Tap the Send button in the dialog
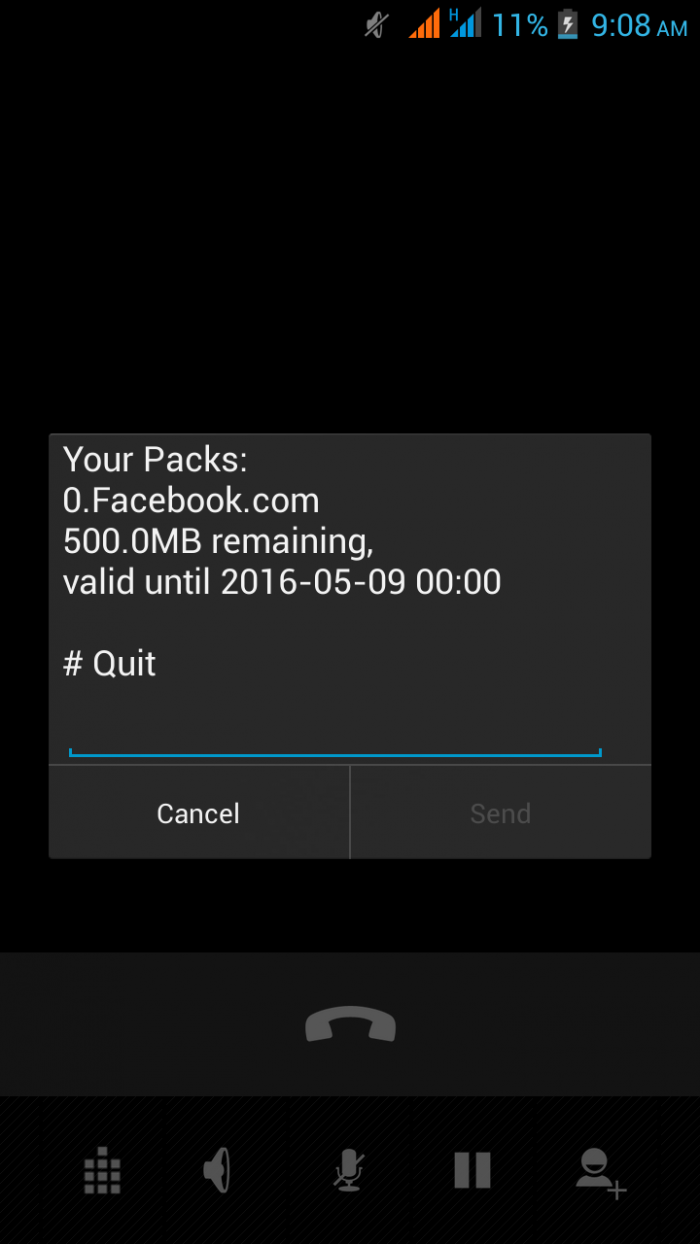Screen dimensions: 700x1244 [500, 813]
